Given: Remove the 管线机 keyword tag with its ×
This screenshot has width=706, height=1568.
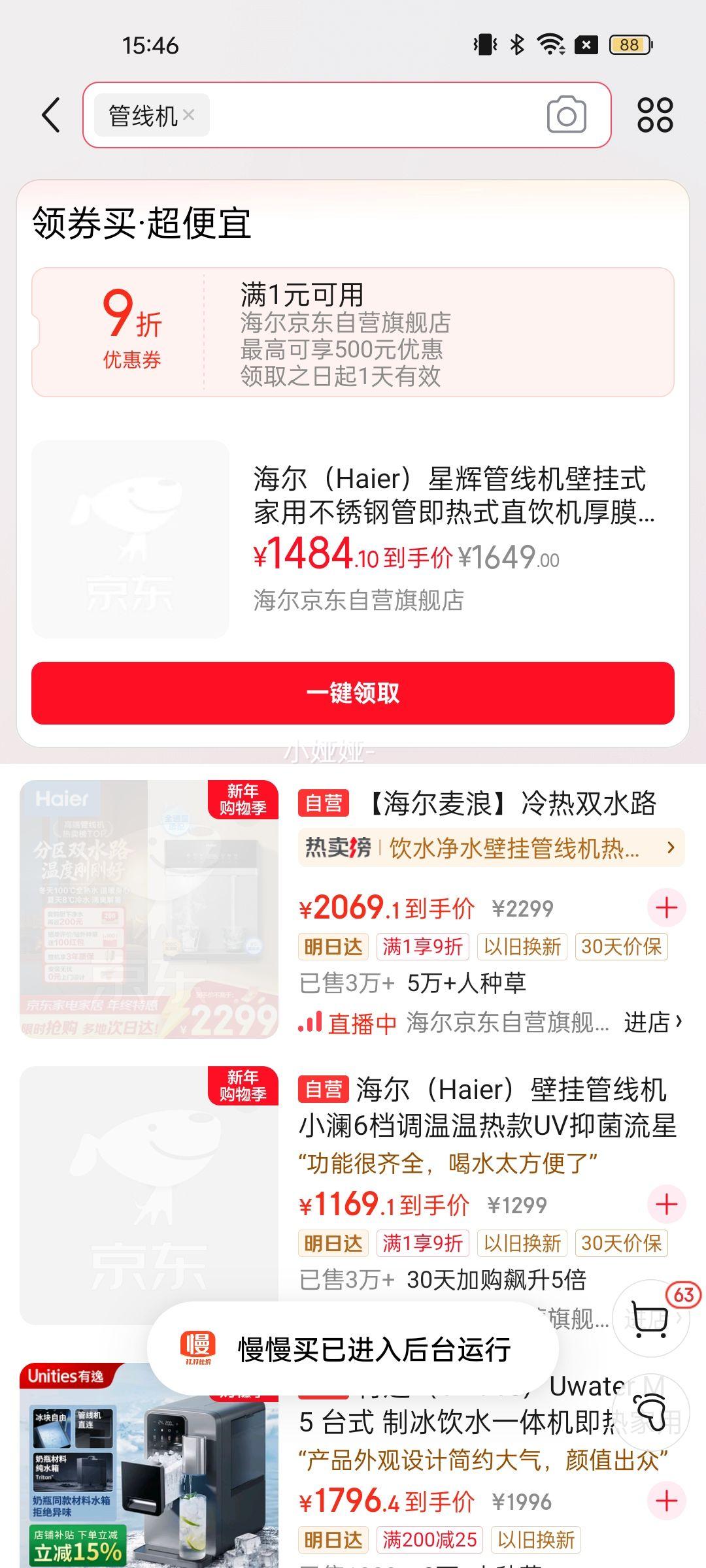Looking at the screenshot, I should [x=189, y=115].
